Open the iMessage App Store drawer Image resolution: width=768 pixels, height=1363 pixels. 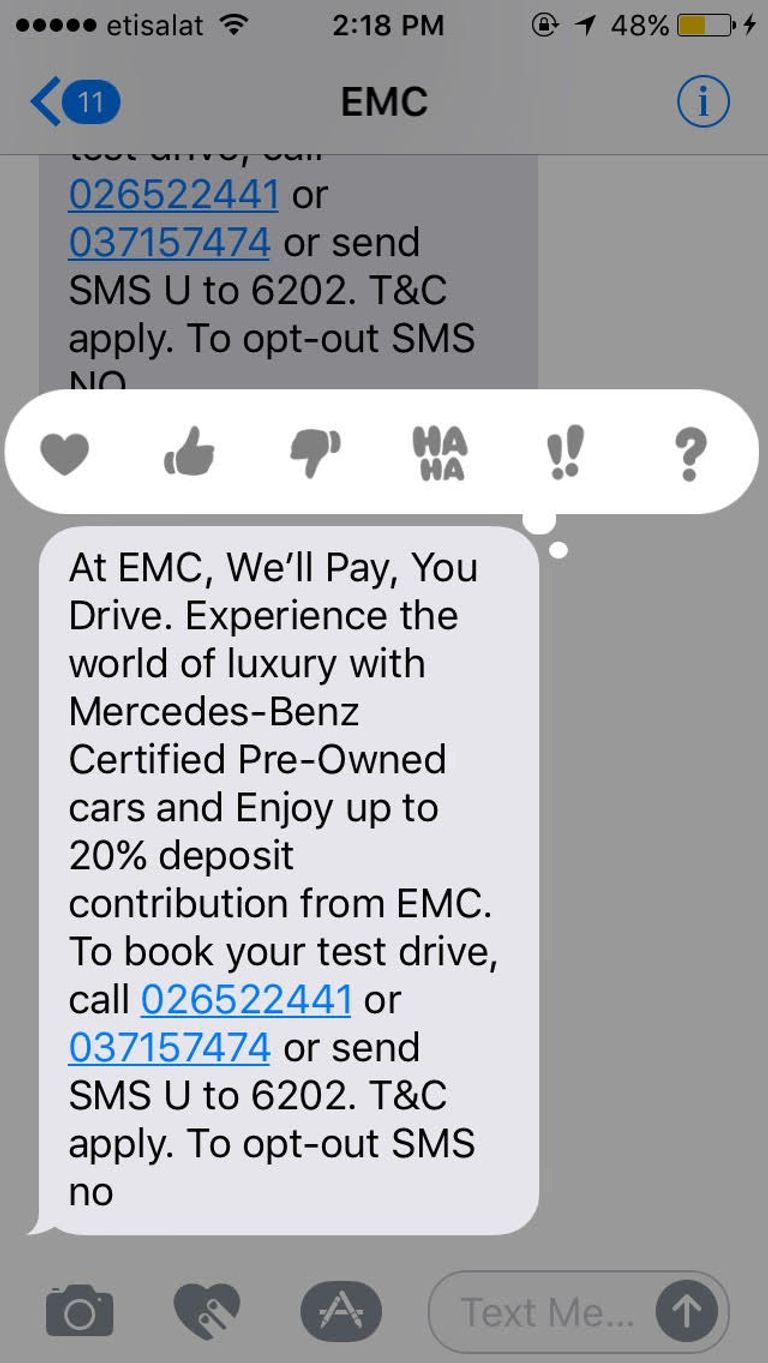tap(341, 1311)
